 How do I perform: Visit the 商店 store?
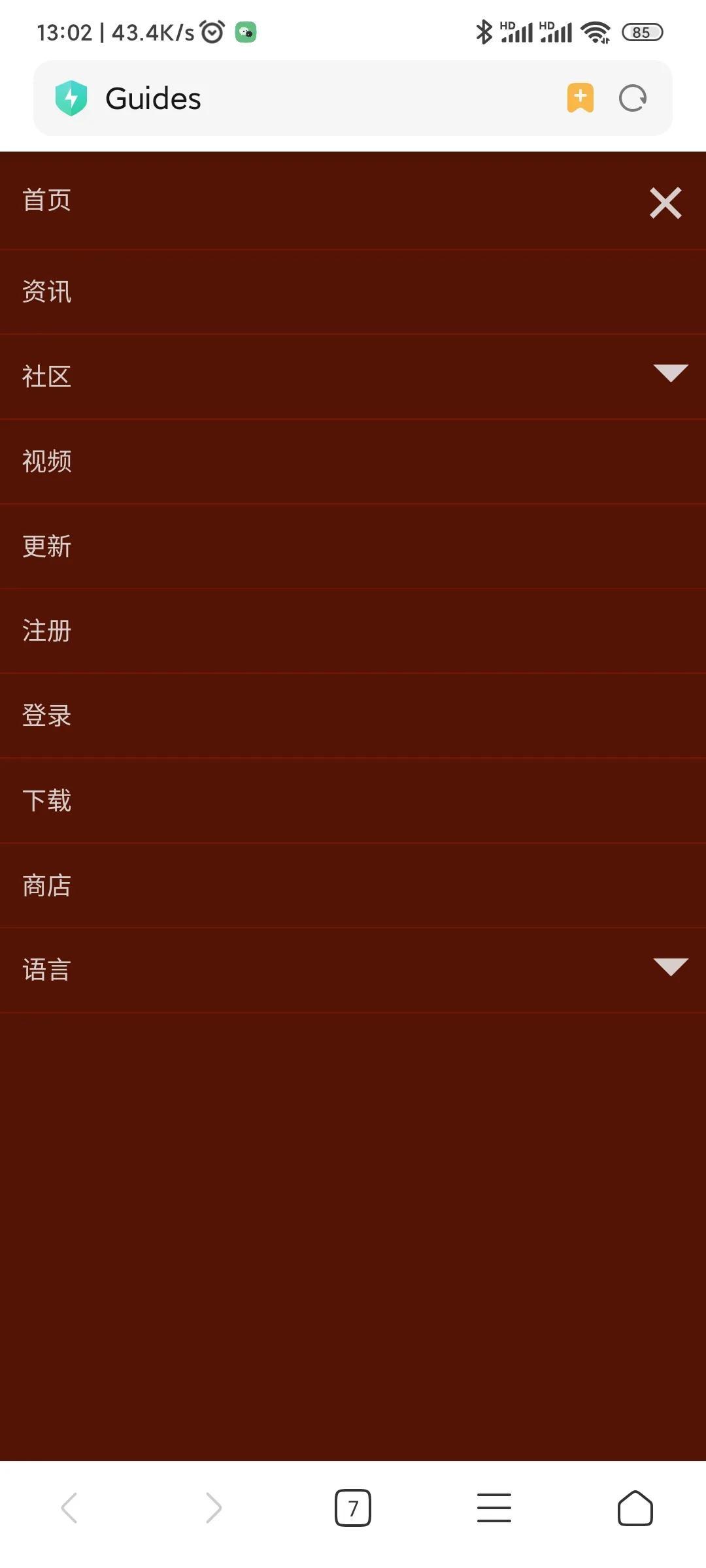[47, 885]
